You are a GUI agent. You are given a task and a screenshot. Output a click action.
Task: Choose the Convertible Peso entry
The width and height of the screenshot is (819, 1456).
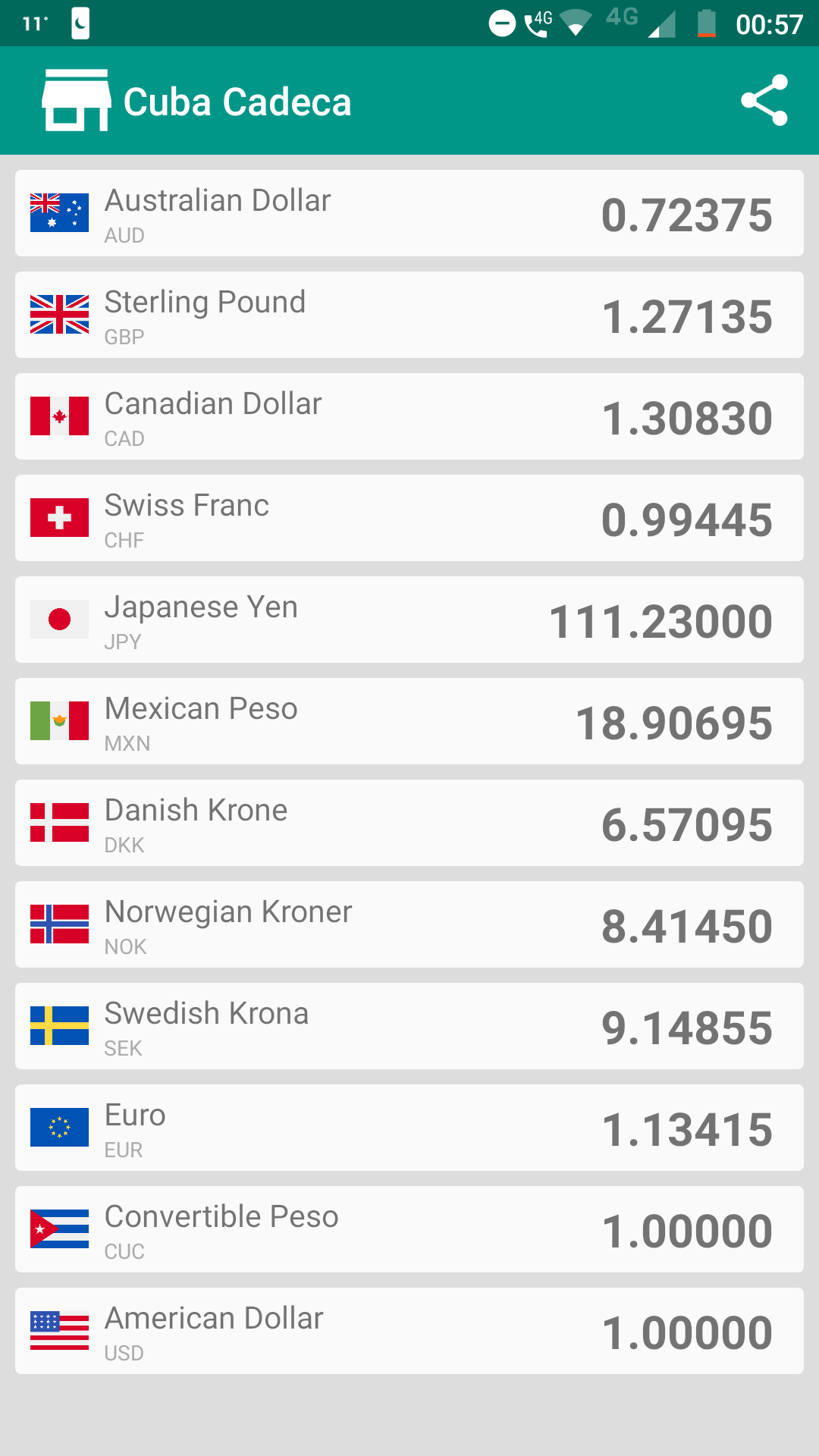[x=409, y=1229]
